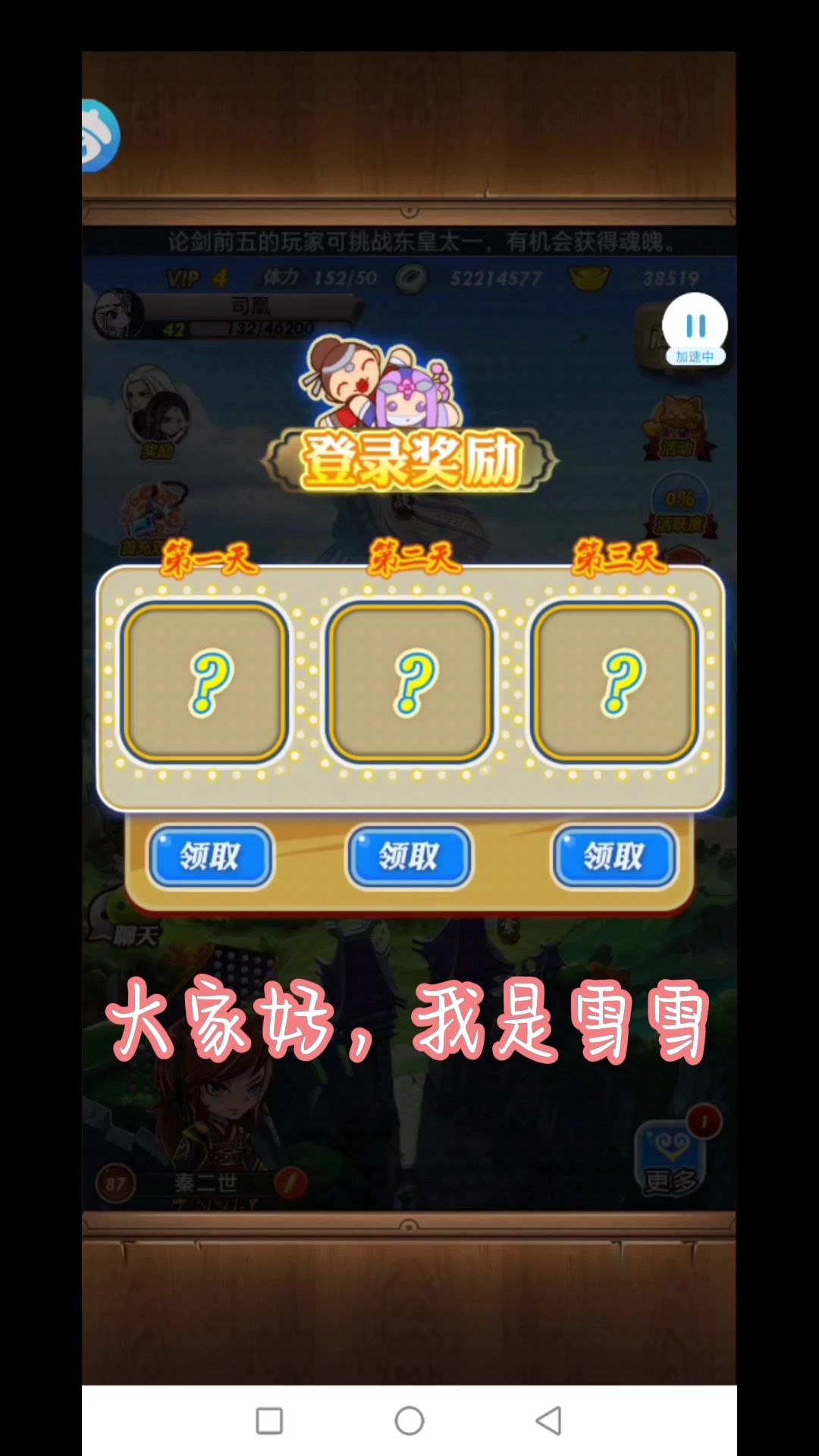819x1456 pixels.
Task: Return to the phone home screen
Action: click(x=409, y=1420)
